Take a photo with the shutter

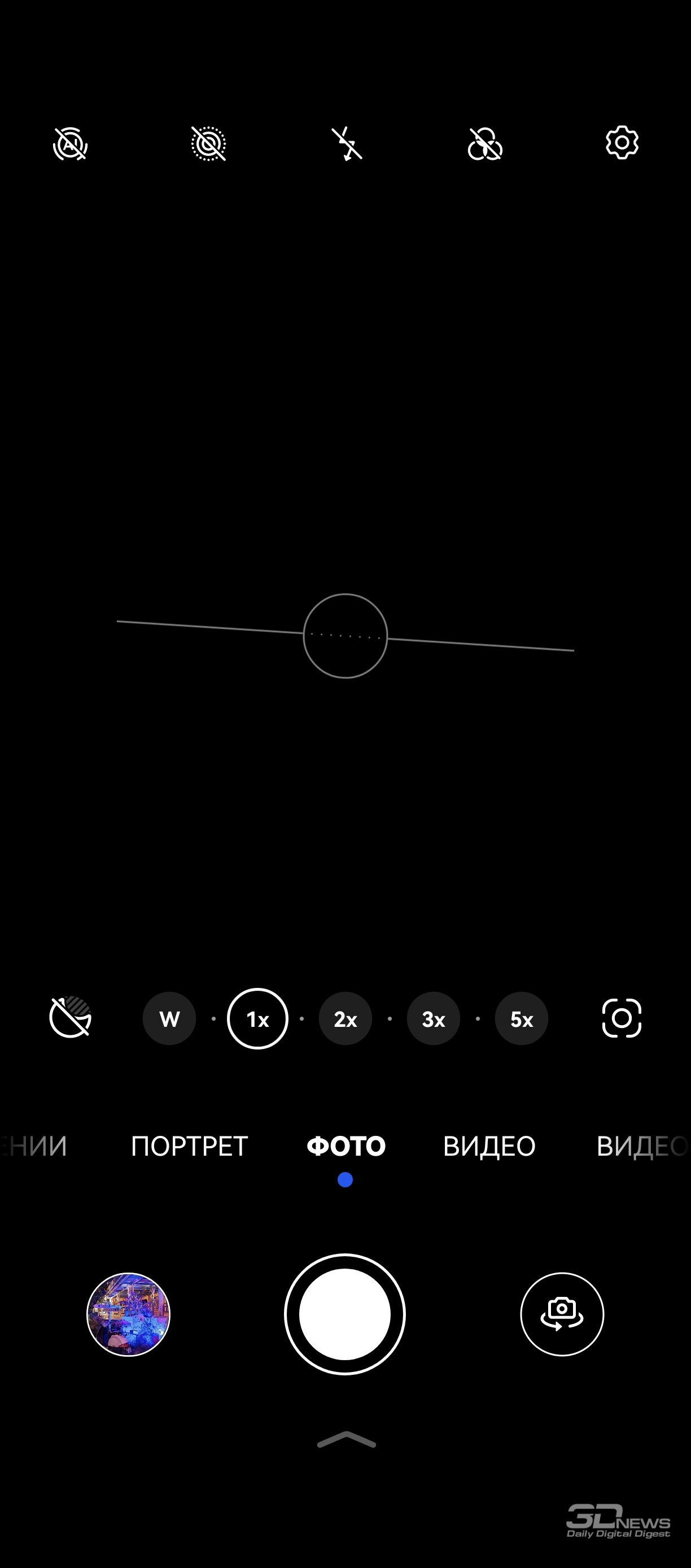click(345, 1314)
